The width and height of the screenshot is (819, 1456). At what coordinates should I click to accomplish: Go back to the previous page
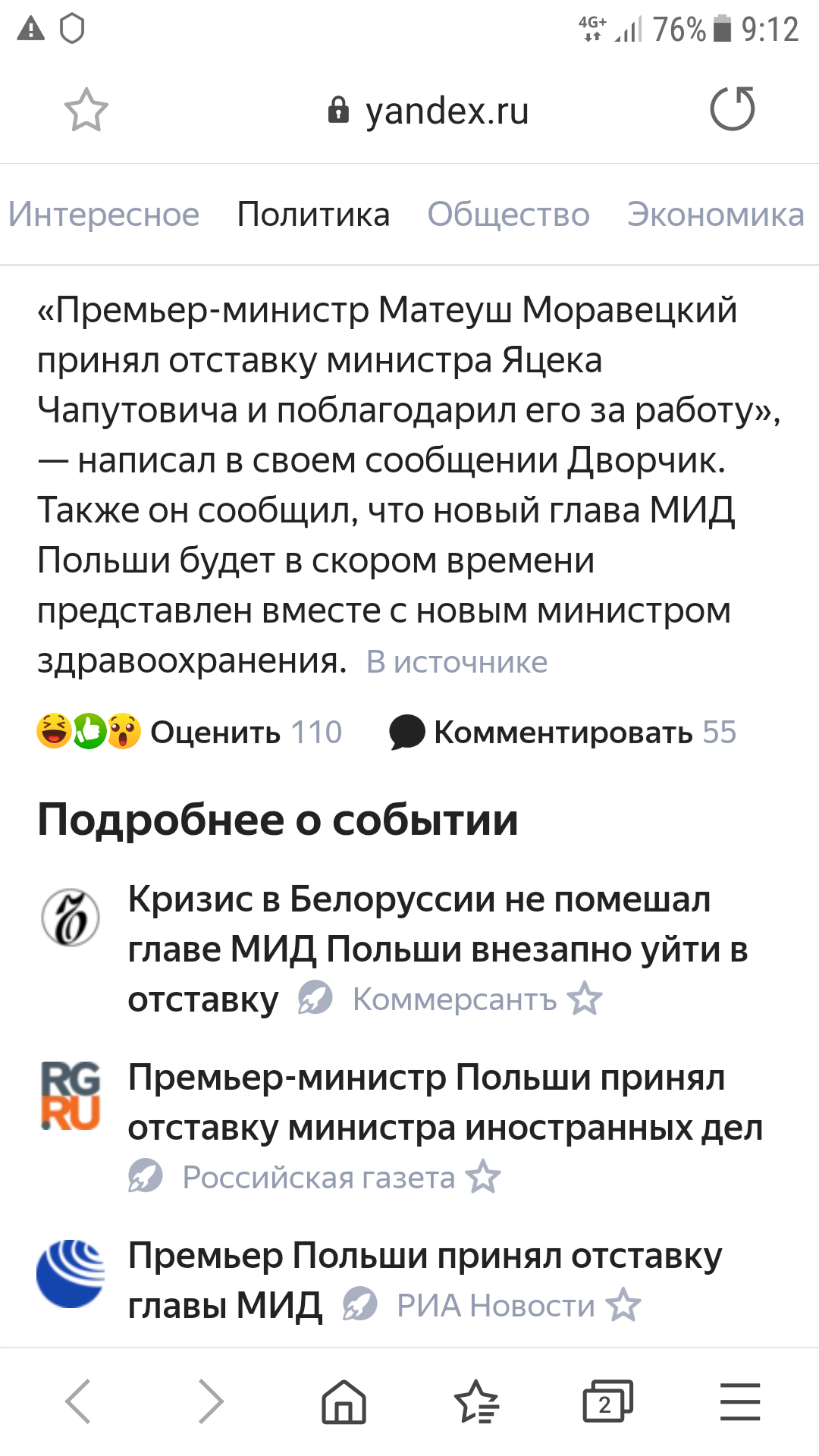pos(78,1401)
